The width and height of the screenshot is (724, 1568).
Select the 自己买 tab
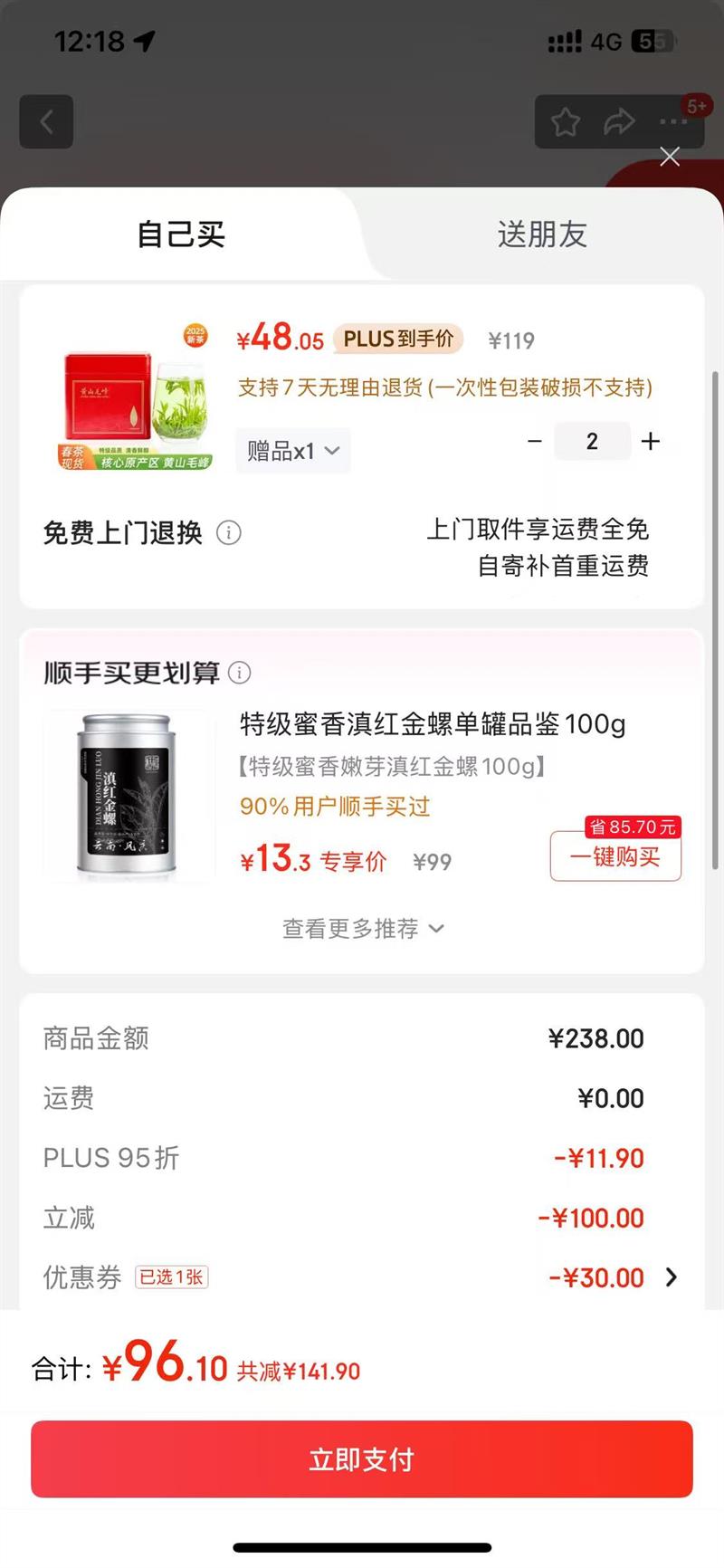(181, 234)
